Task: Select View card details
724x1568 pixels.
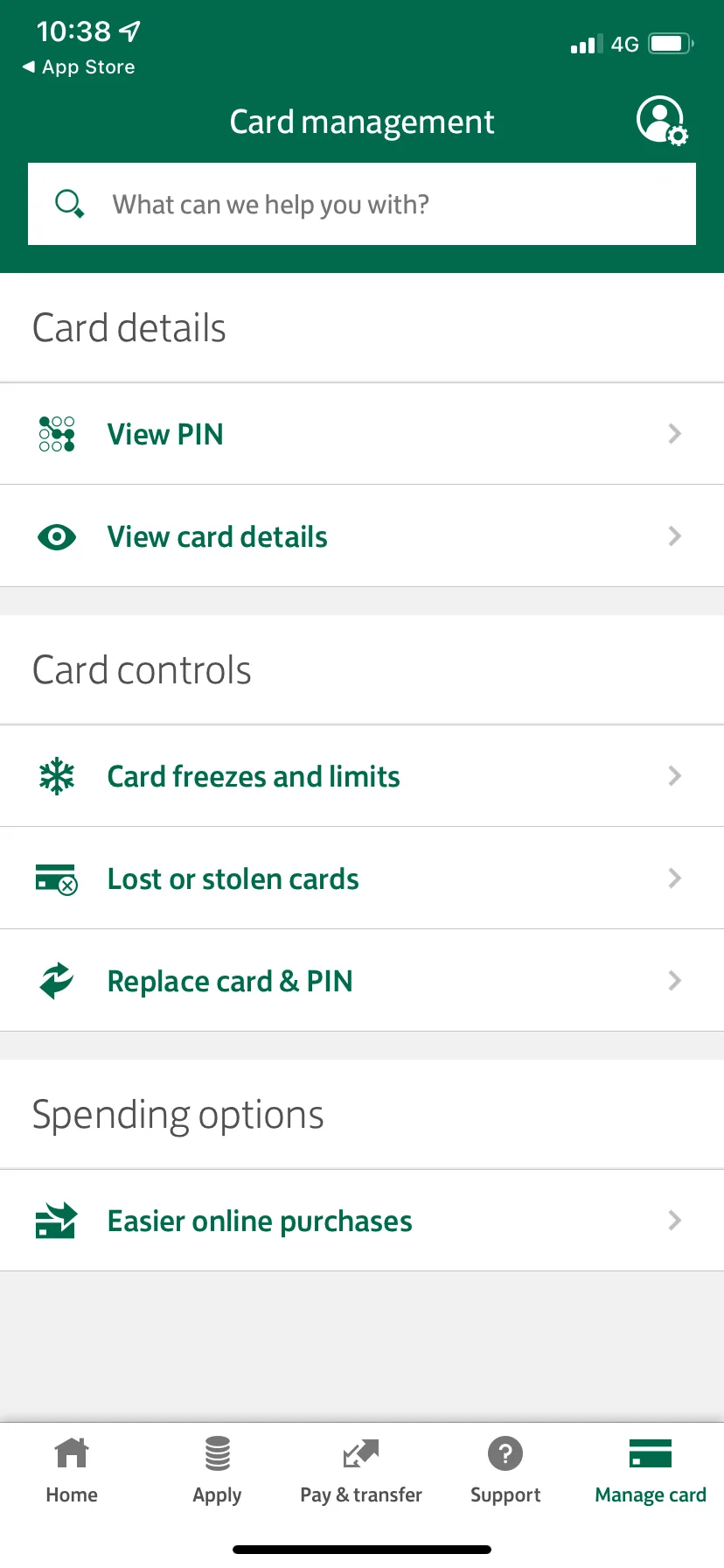Action: point(362,536)
